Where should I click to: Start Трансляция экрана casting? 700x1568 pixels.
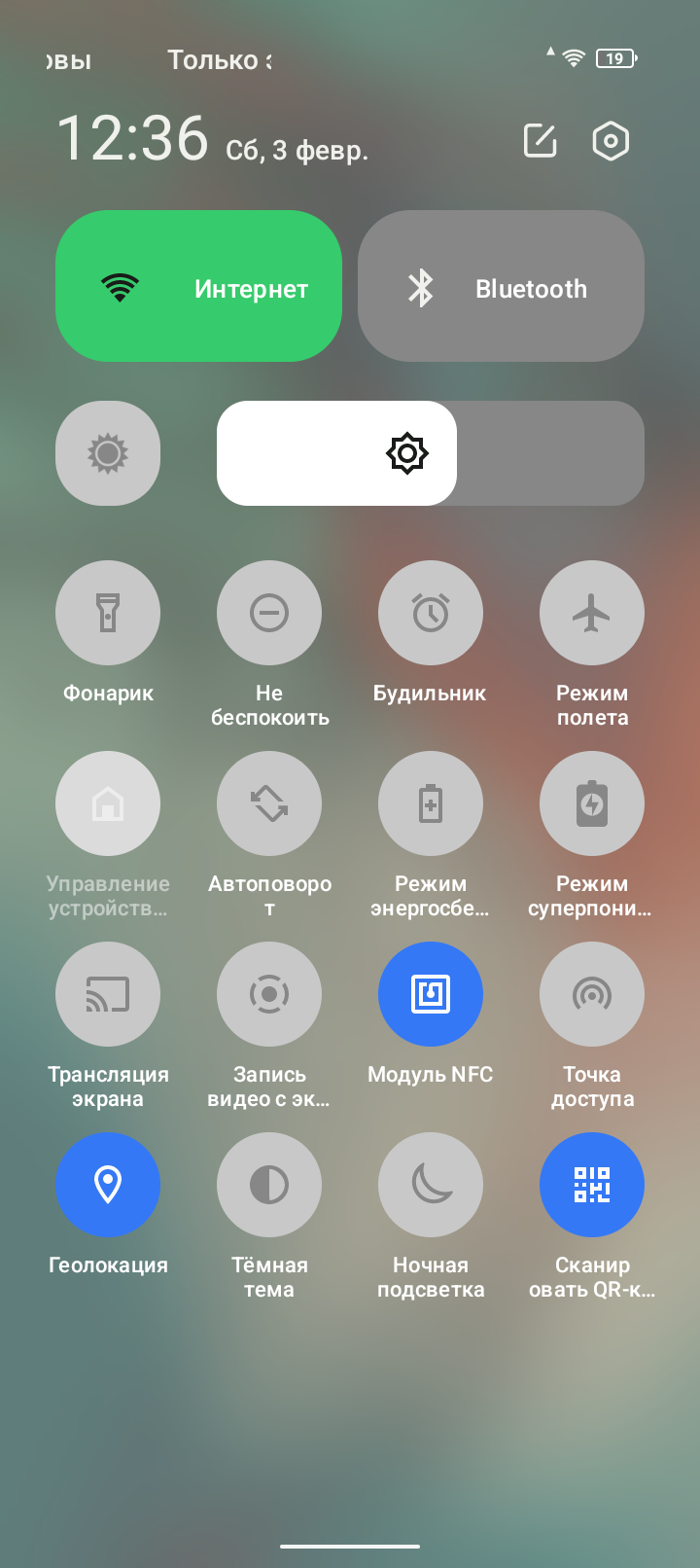coord(108,994)
